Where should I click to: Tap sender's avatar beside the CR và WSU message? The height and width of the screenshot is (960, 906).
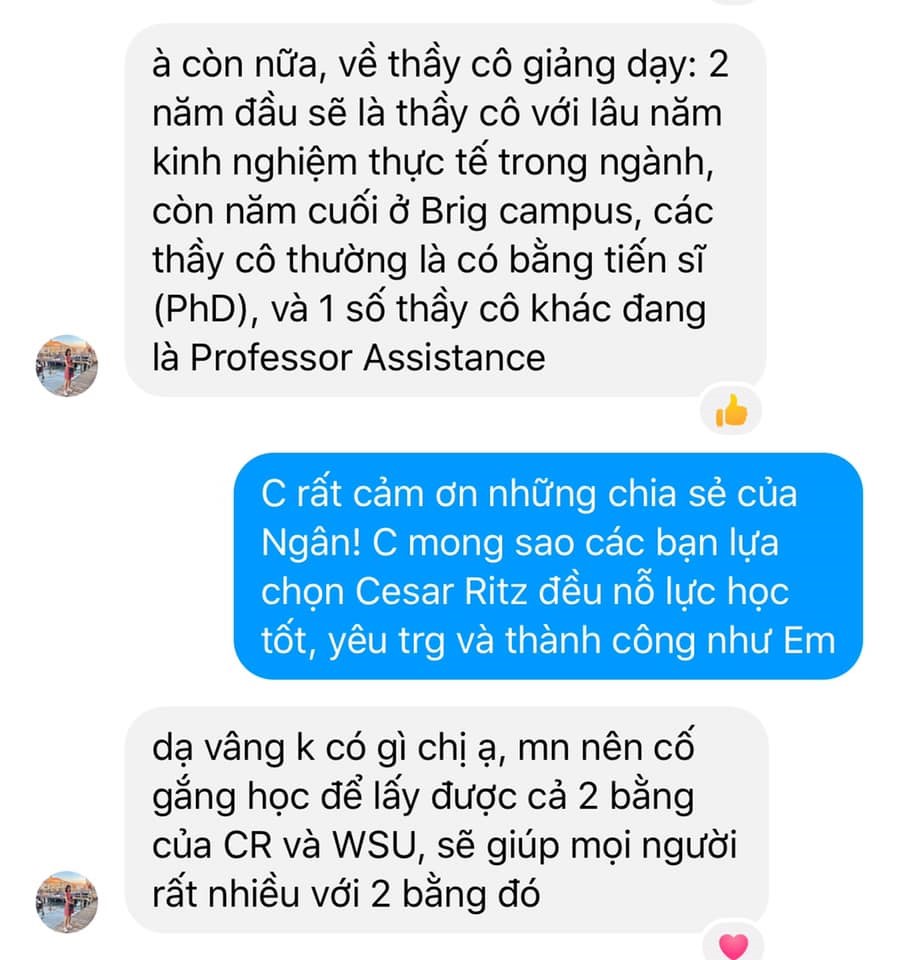tap(68, 902)
